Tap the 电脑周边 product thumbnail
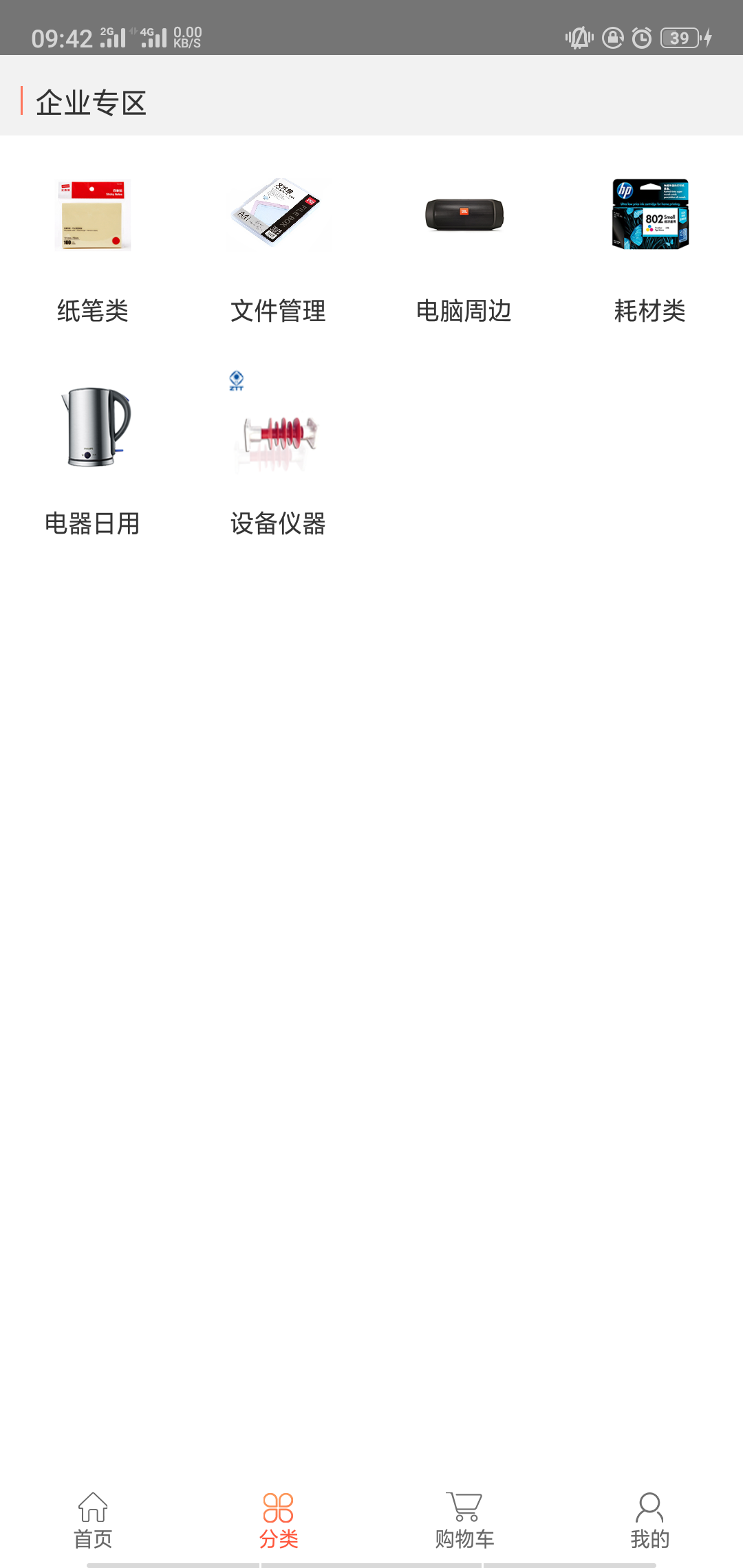Image resolution: width=743 pixels, height=1568 pixels. point(464,215)
